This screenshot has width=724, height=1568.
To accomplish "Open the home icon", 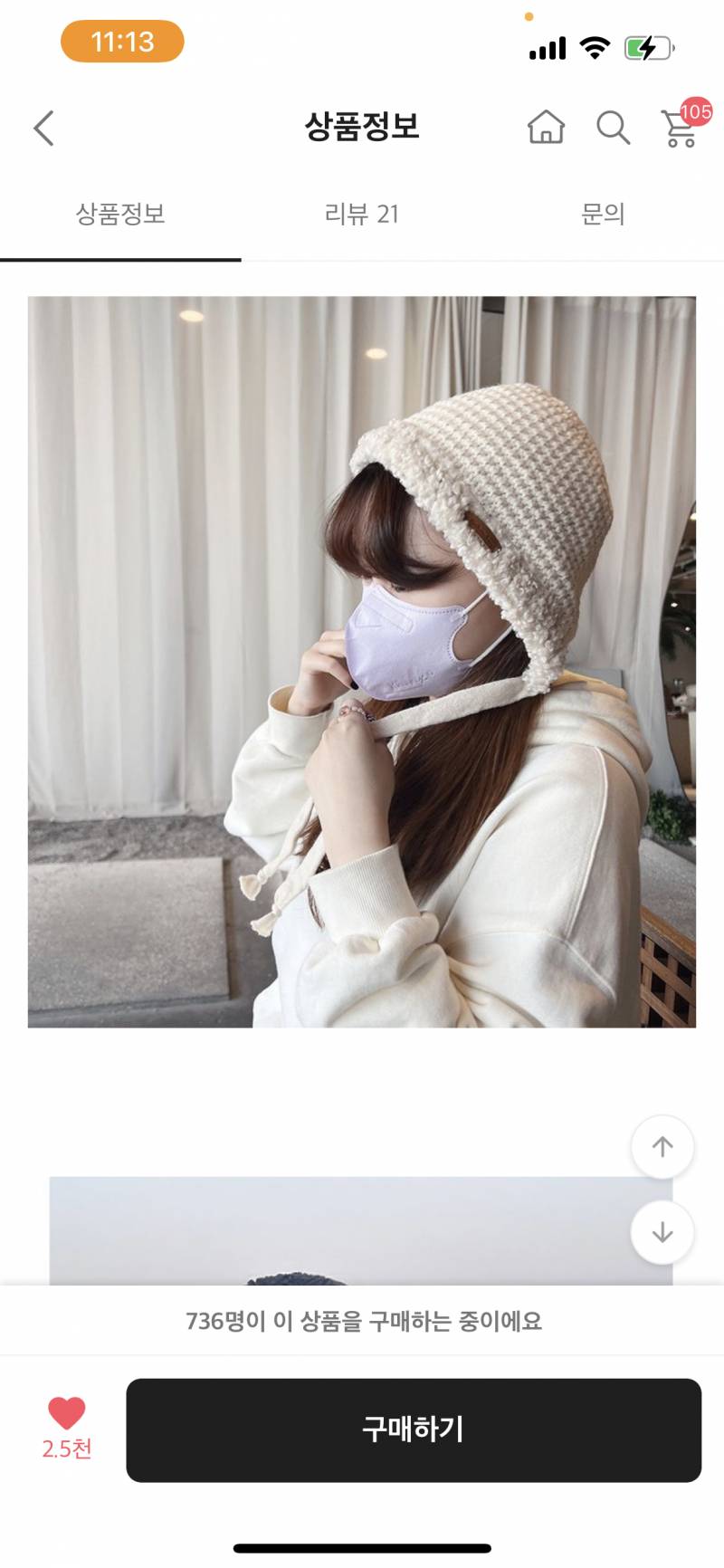I will [x=546, y=128].
